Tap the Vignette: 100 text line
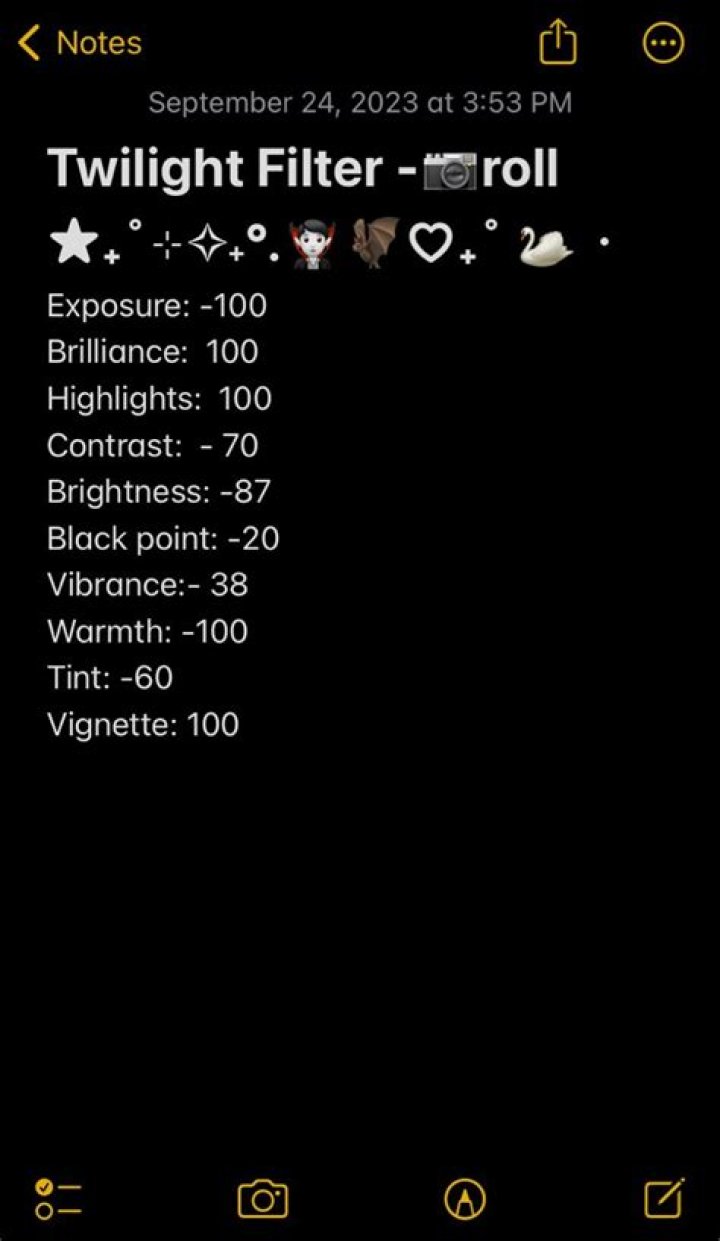 click(142, 724)
